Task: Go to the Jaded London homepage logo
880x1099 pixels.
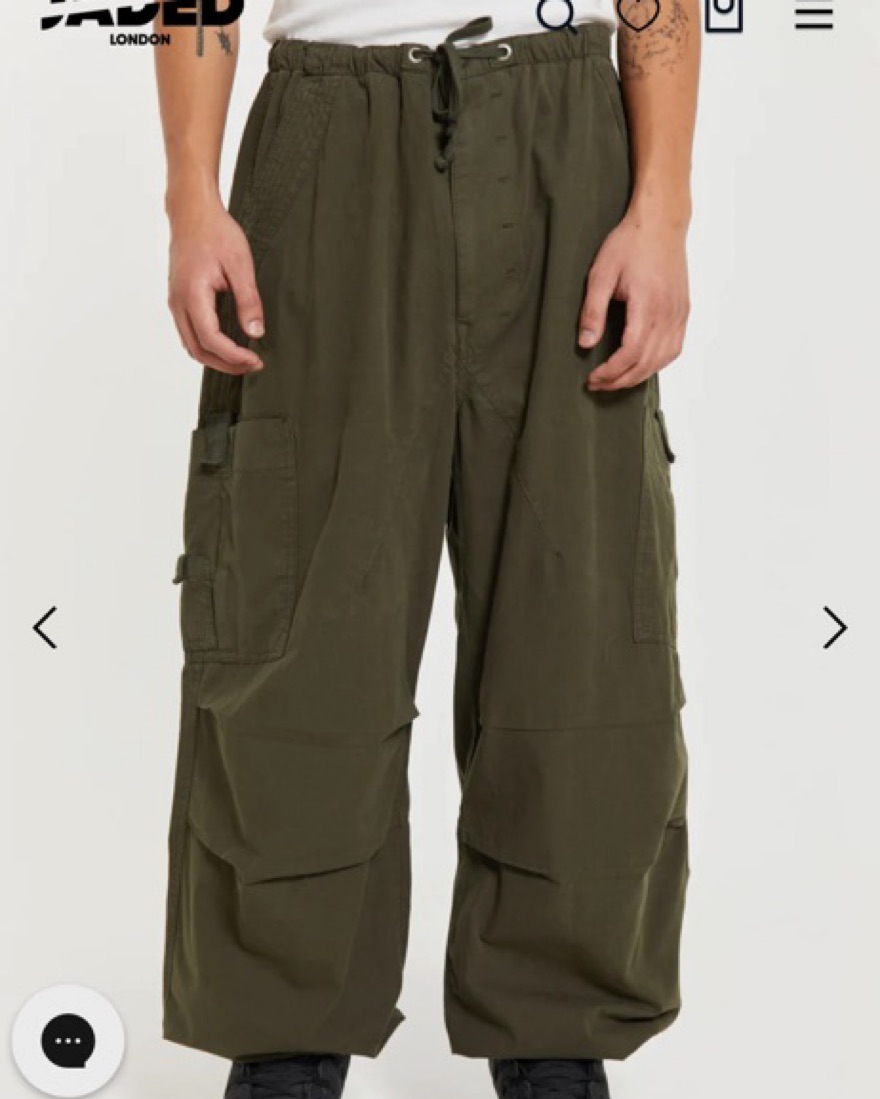Action: point(141,20)
